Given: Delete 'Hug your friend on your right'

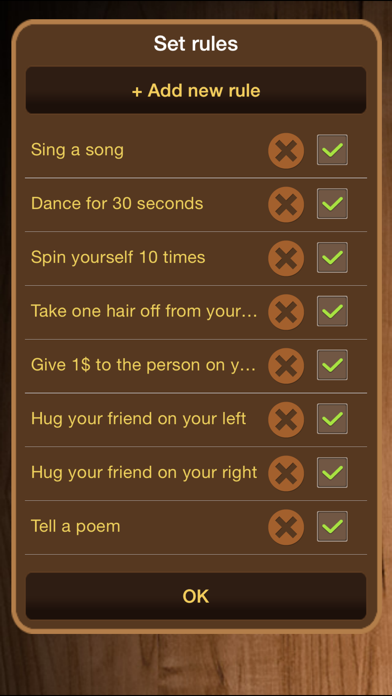Looking at the screenshot, I should pyautogui.click(x=286, y=474).
